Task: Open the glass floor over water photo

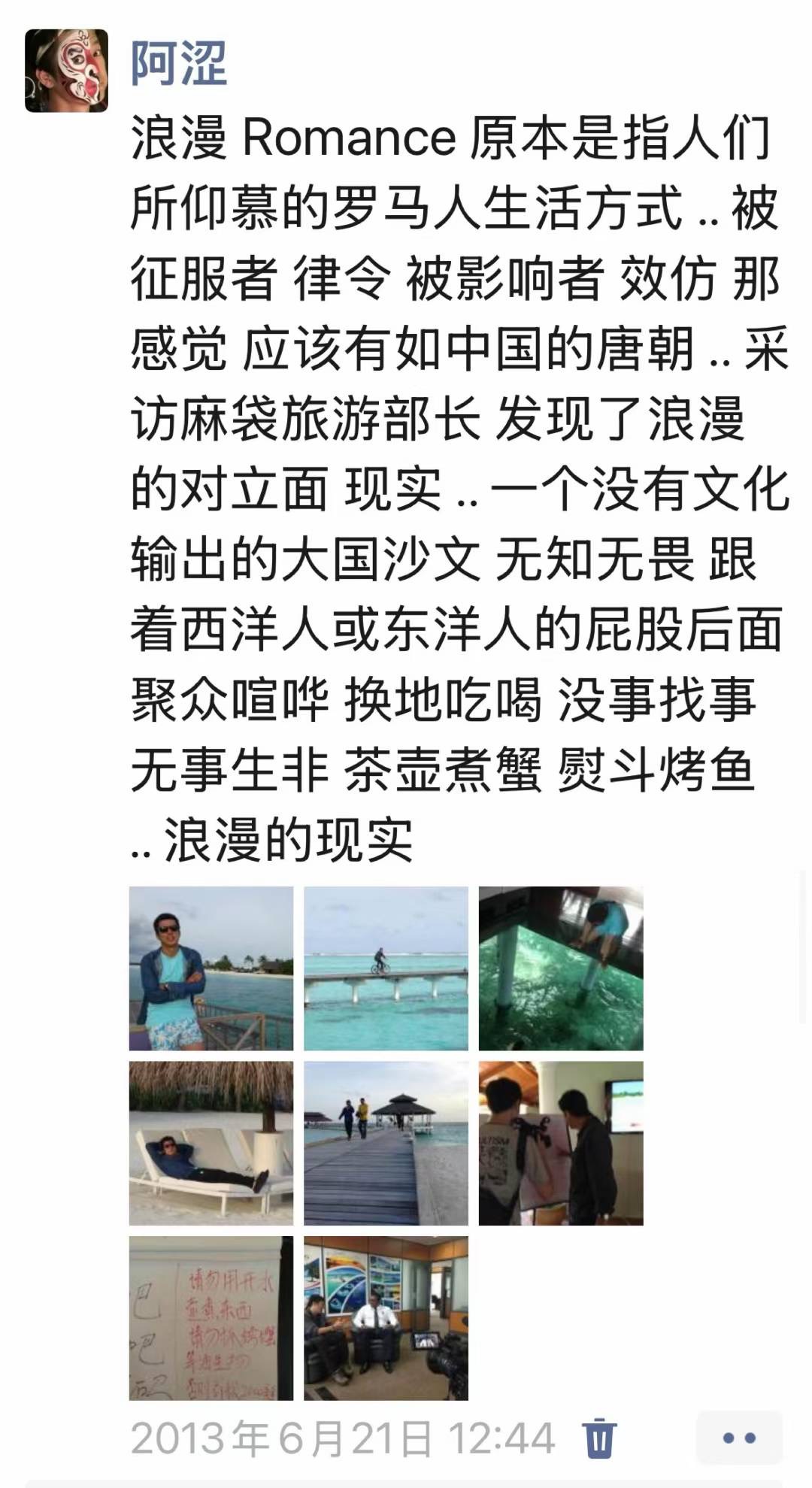Action: [x=561, y=968]
